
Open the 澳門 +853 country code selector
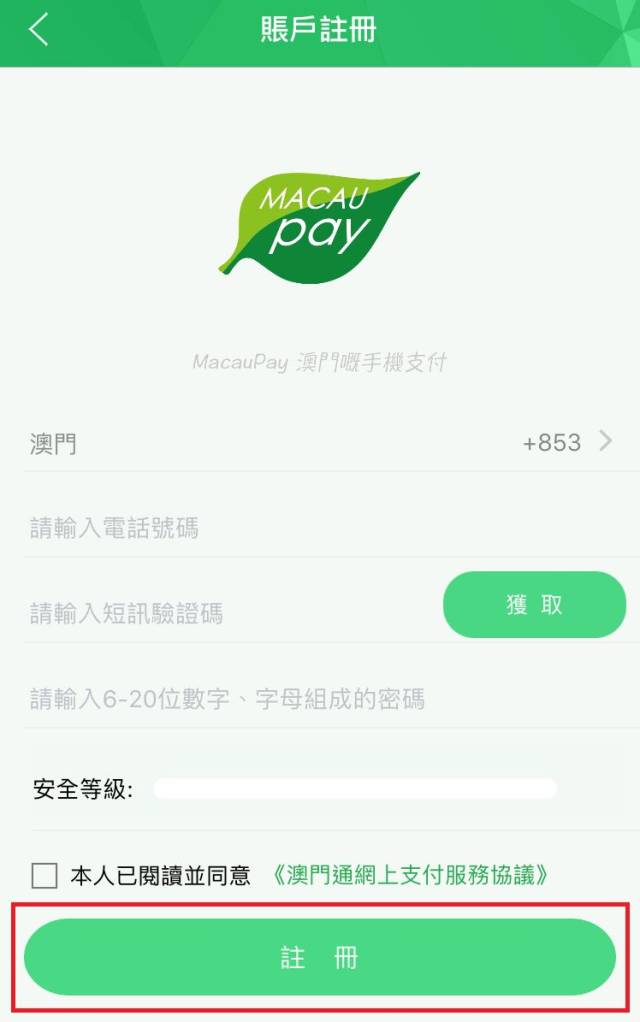pyautogui.click(x=320, y=442)
